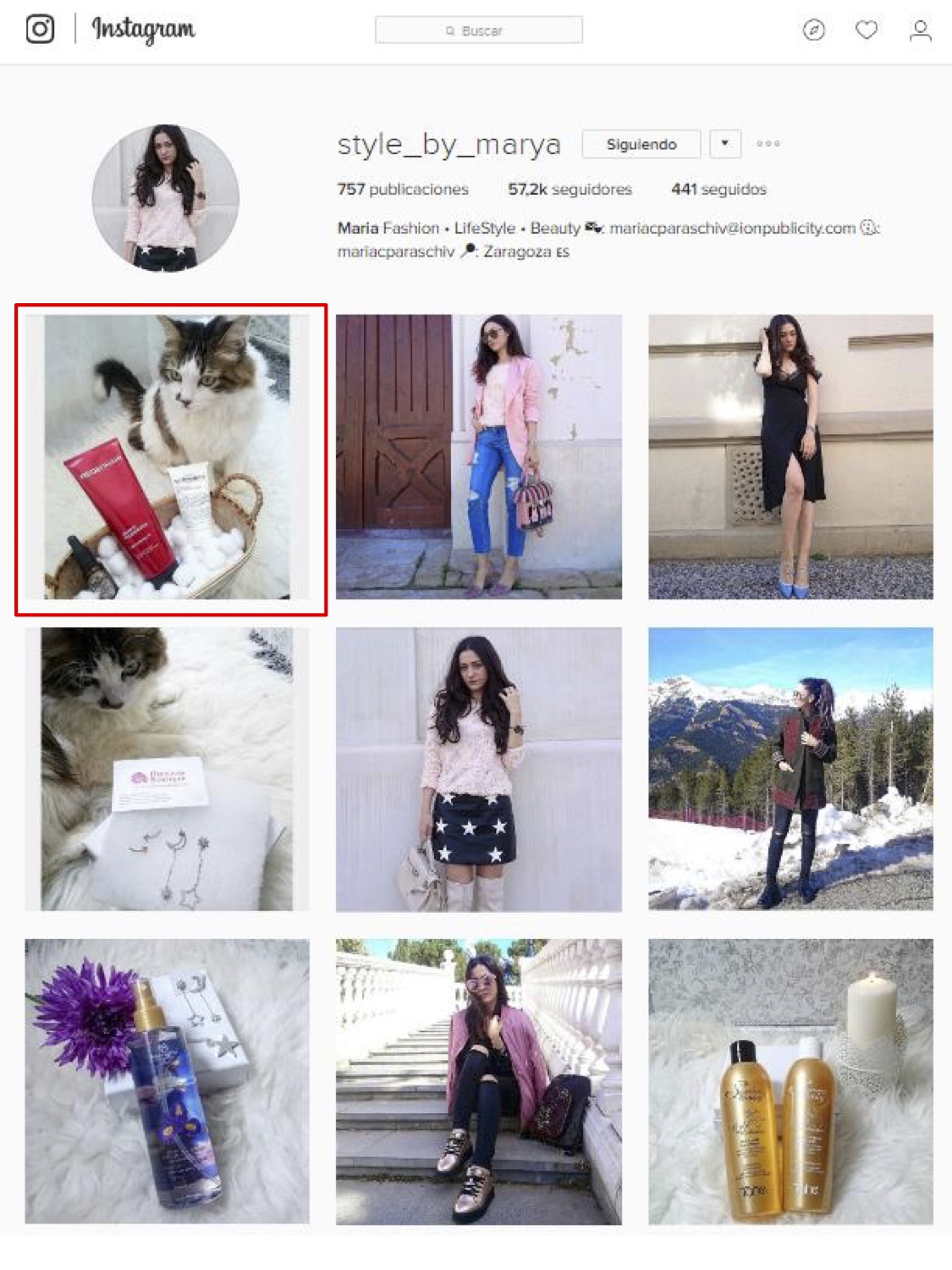Open the purple flower body mist post
Screen dimensions: 952x1270
[168, 1081]
